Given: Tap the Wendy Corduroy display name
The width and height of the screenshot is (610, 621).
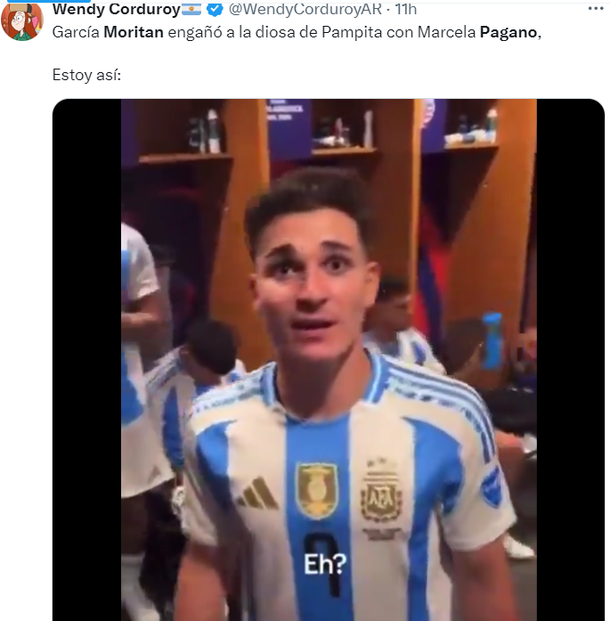Looking at the screenshot, I should (116, 10).
